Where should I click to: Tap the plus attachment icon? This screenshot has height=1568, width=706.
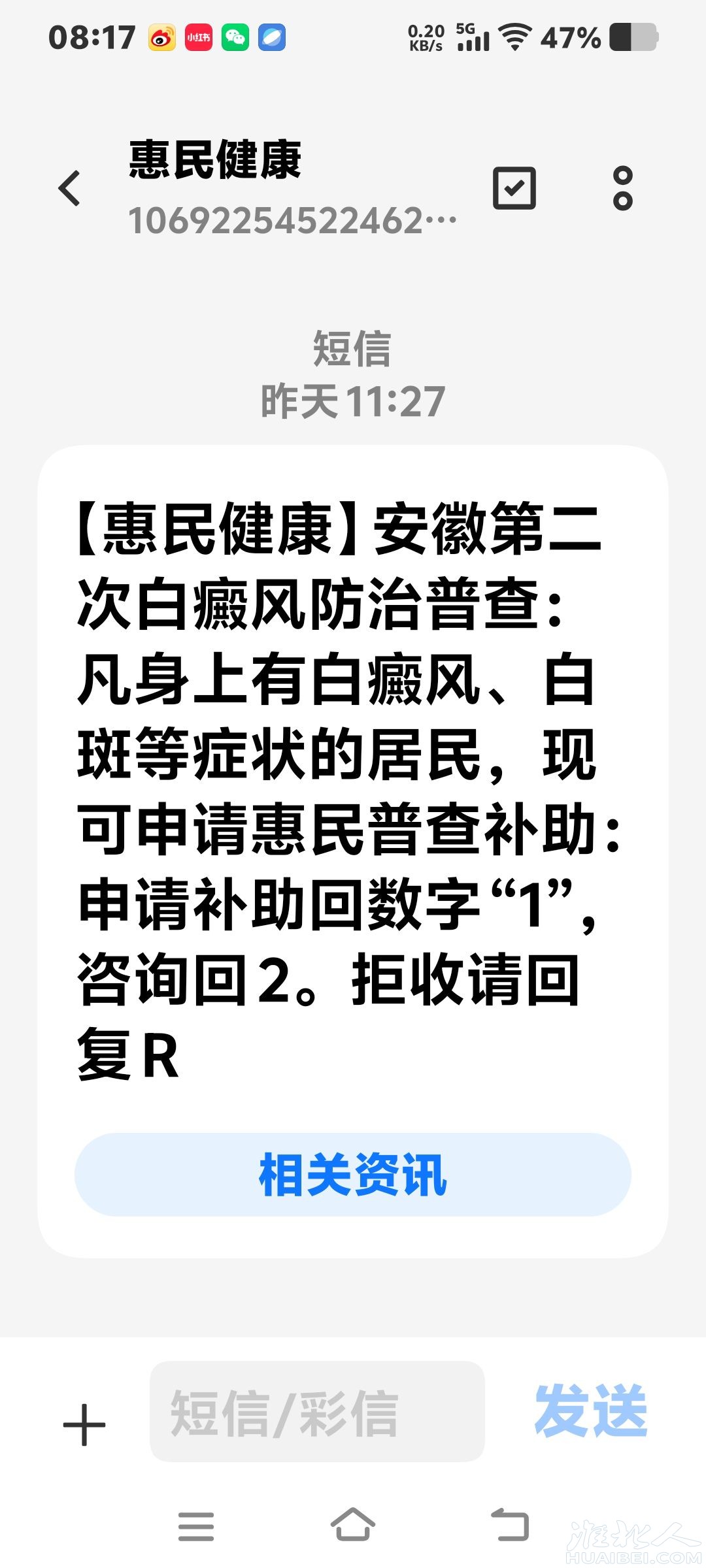tap(84, 1424)
